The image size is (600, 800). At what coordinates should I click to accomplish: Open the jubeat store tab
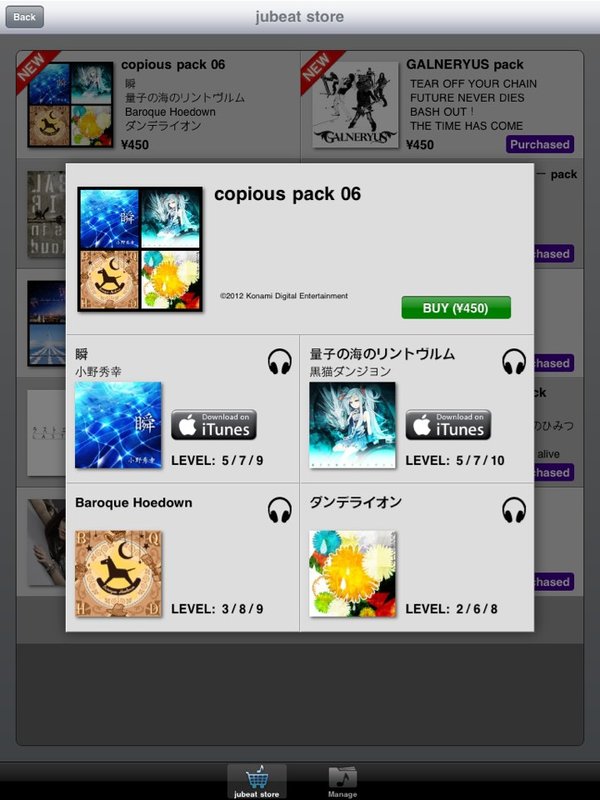point(257,781)
